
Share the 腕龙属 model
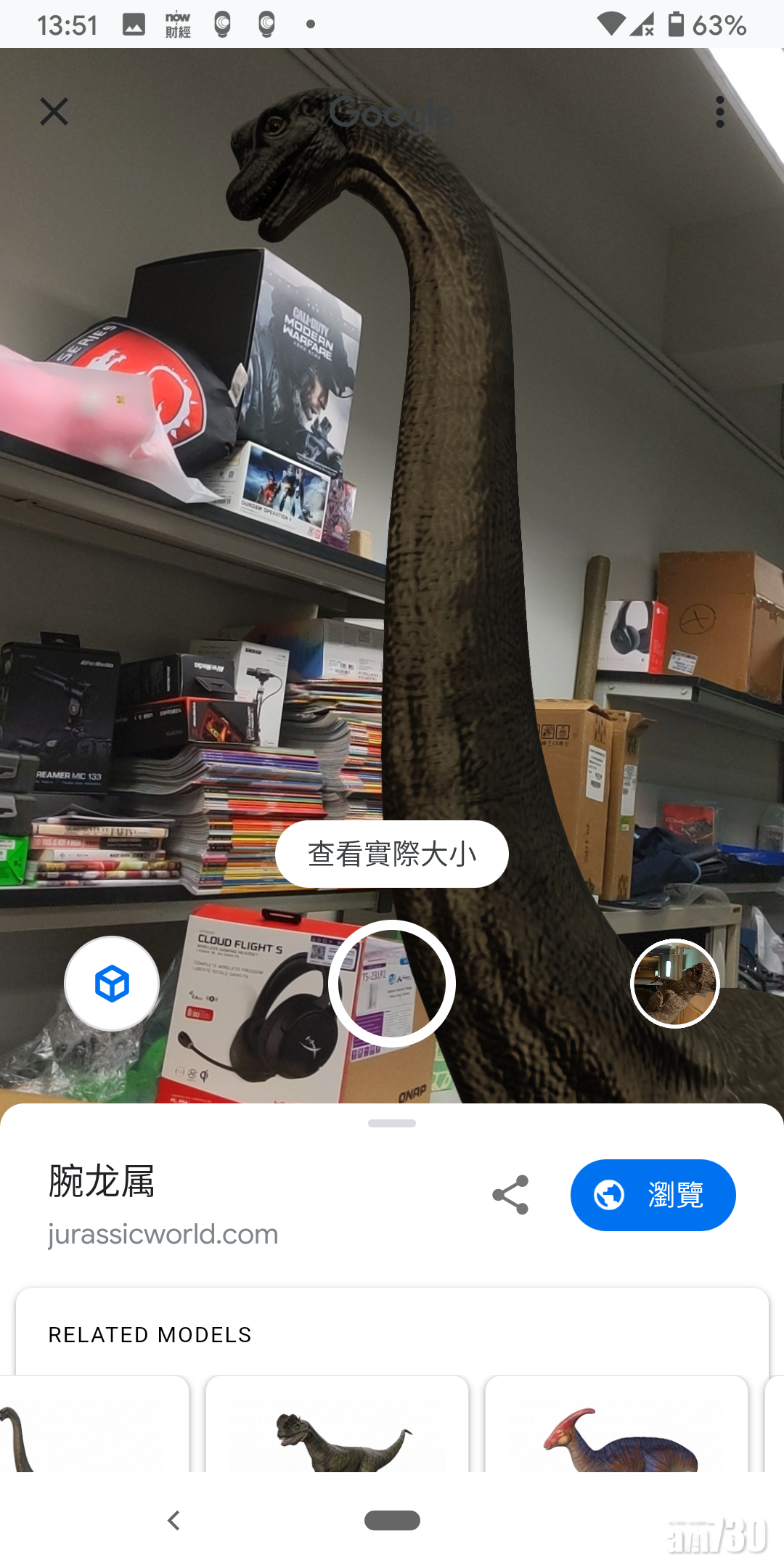[510, 1195]
